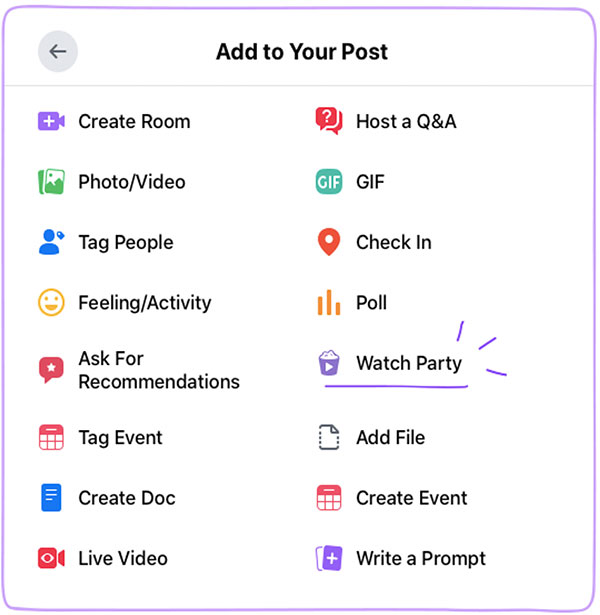Start a Live Video
This screenshot has height=615, width=600.
point(122,558)
